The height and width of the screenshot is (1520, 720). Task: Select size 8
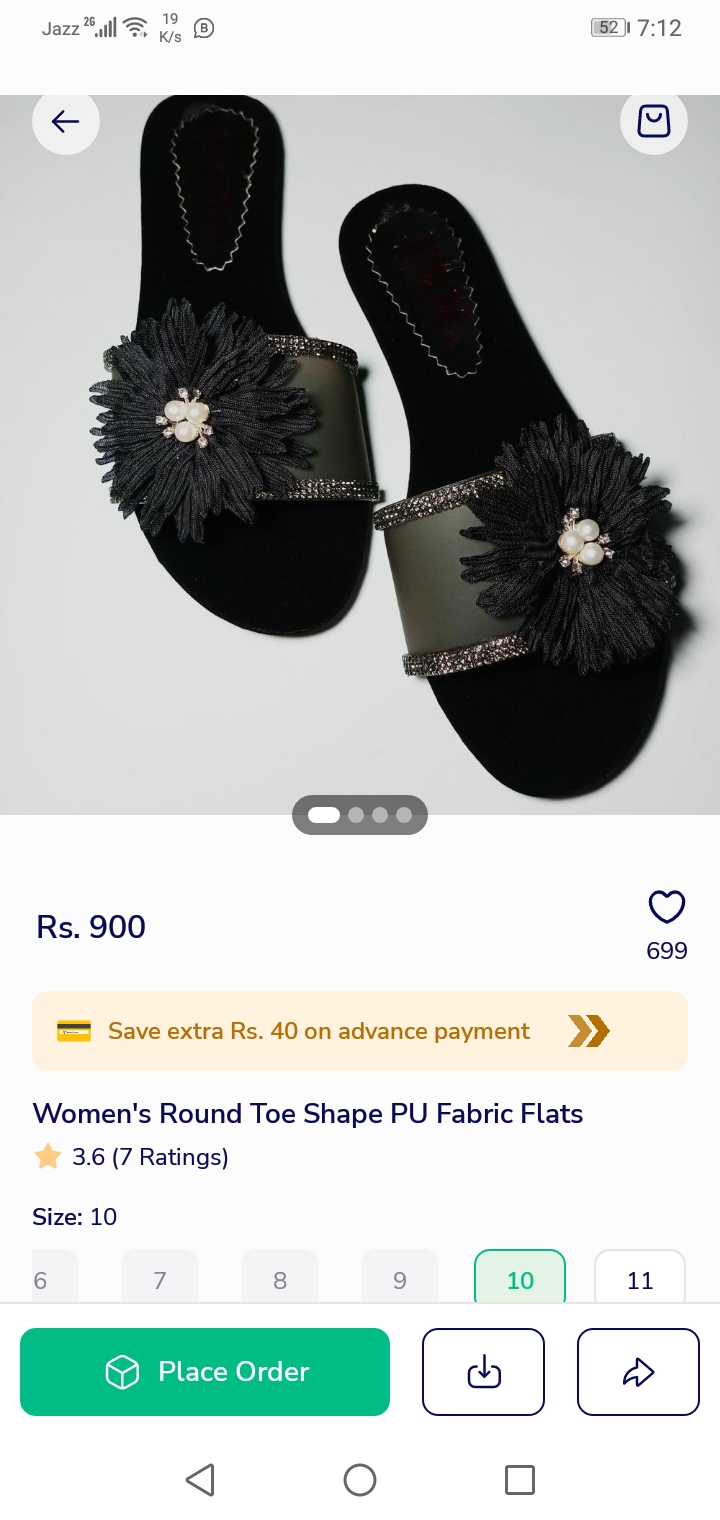pyautogui.click(x=280, y=1279)
